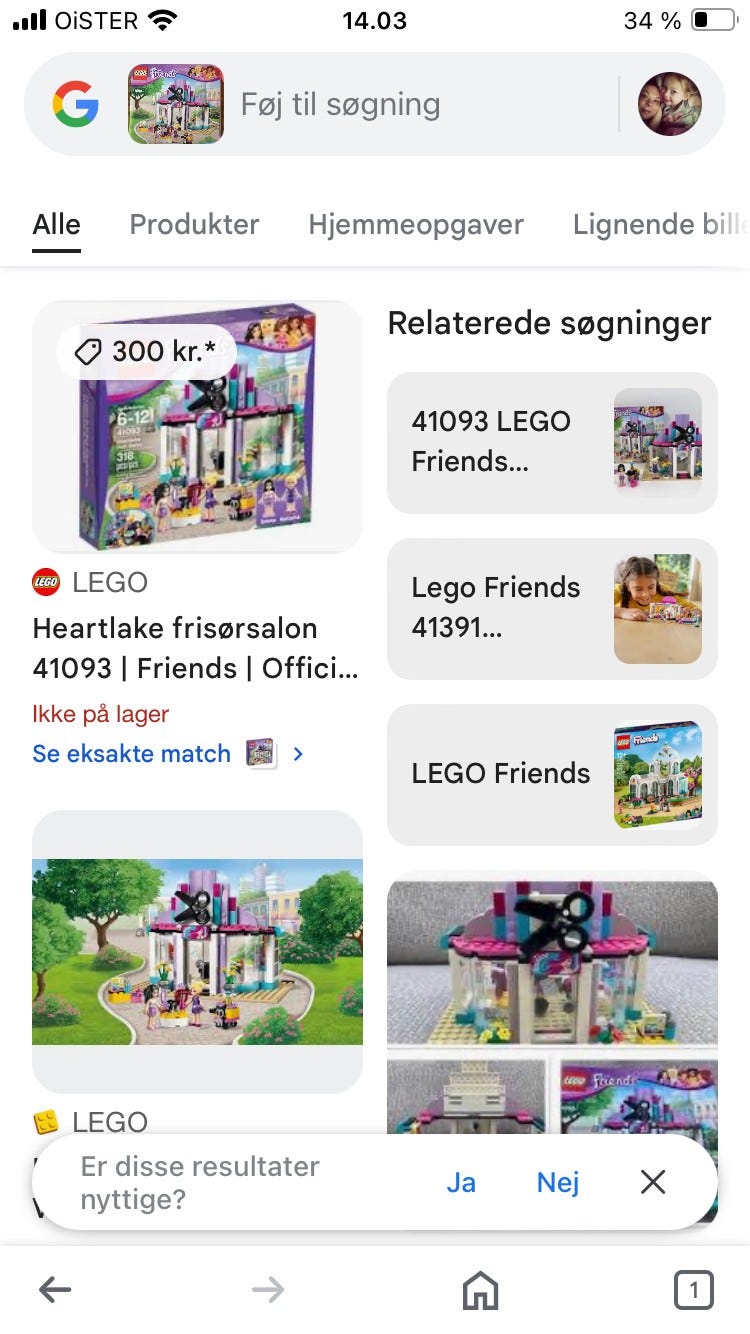Open related search 'Lego Friends 41391'

pyautogui.click(x=551, y=608)
